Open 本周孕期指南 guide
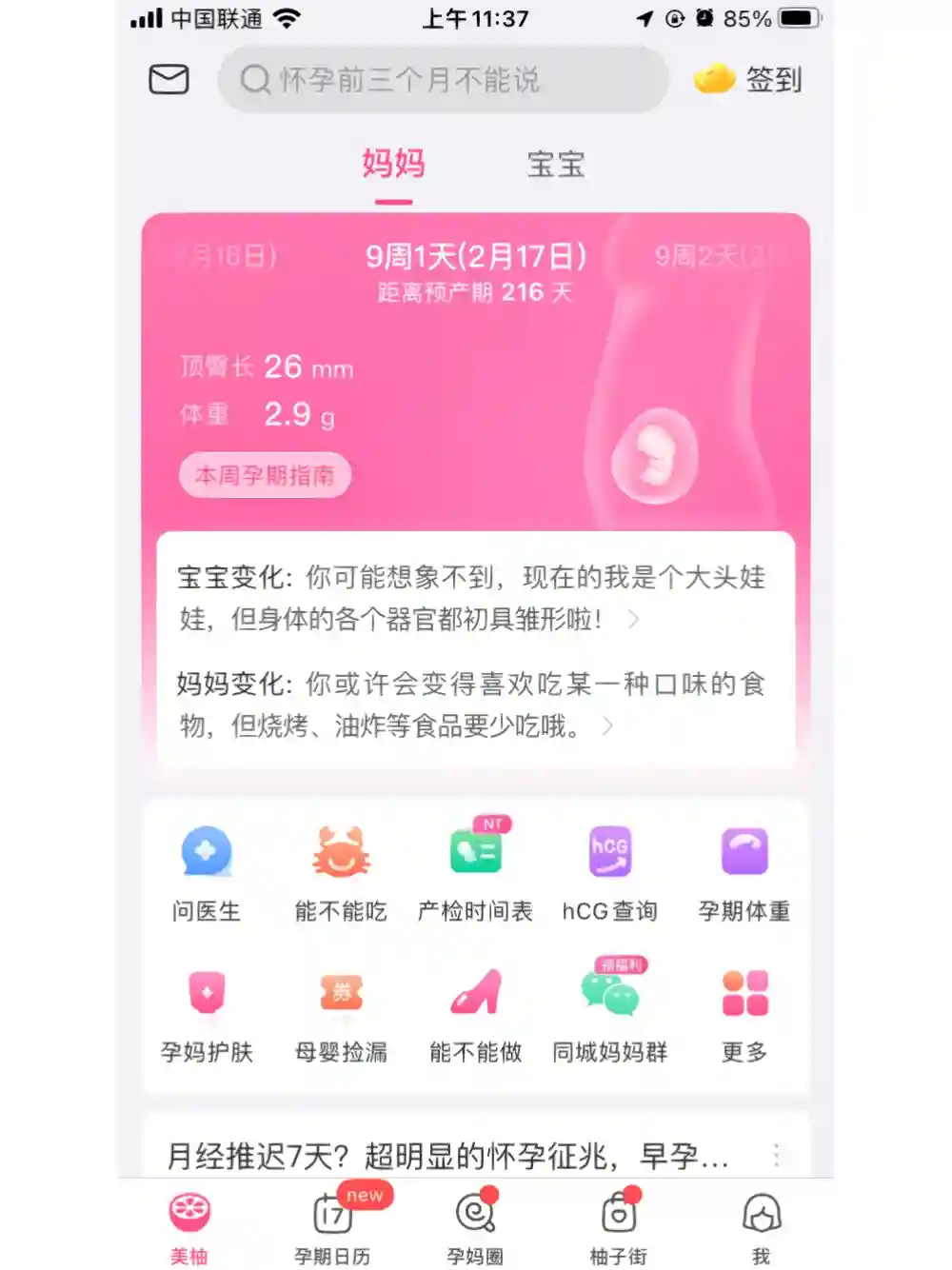Viewport: 952px width, 1270px height. coord(265,475)
